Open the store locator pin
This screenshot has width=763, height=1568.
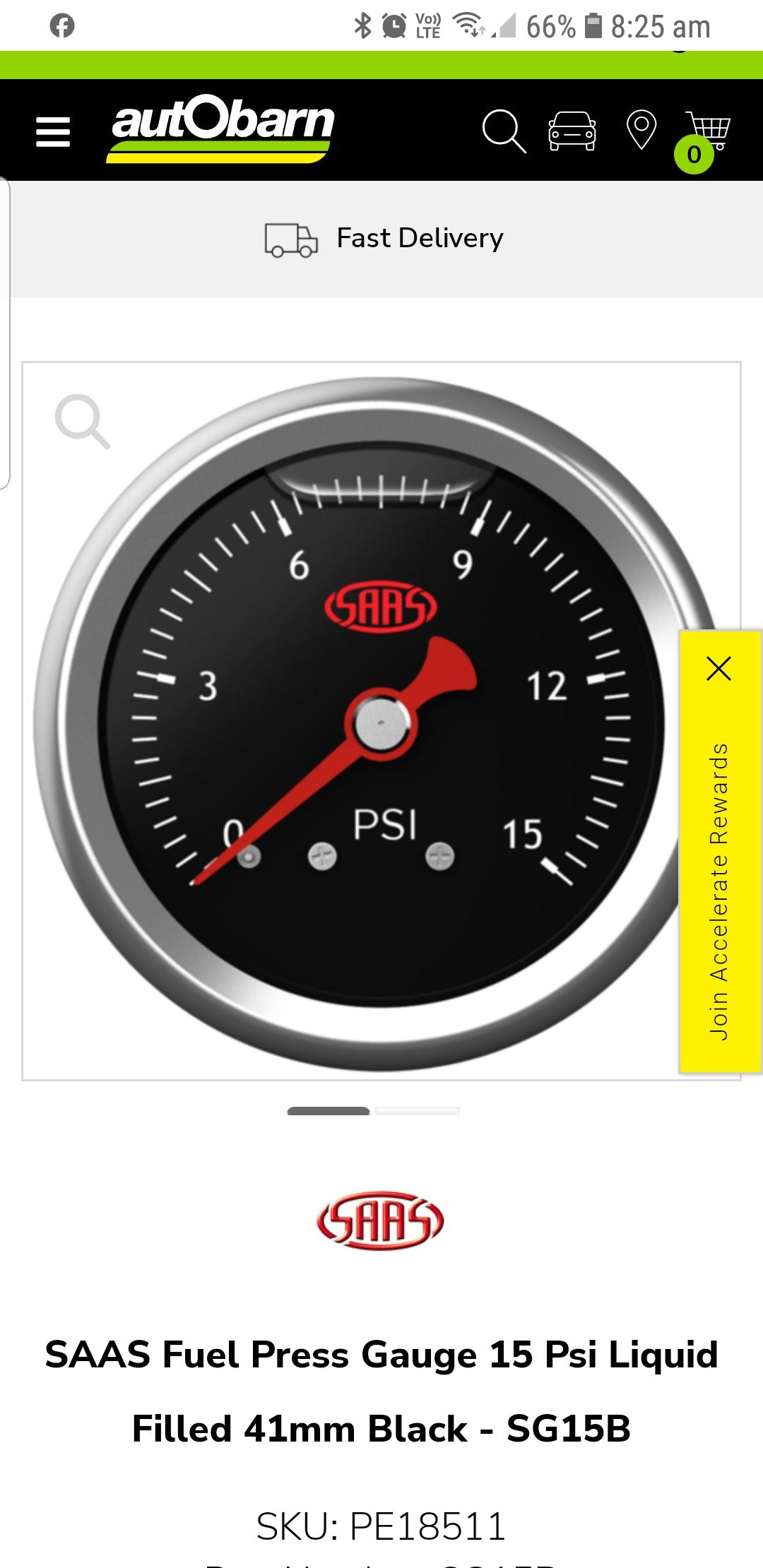click(641, 130)
